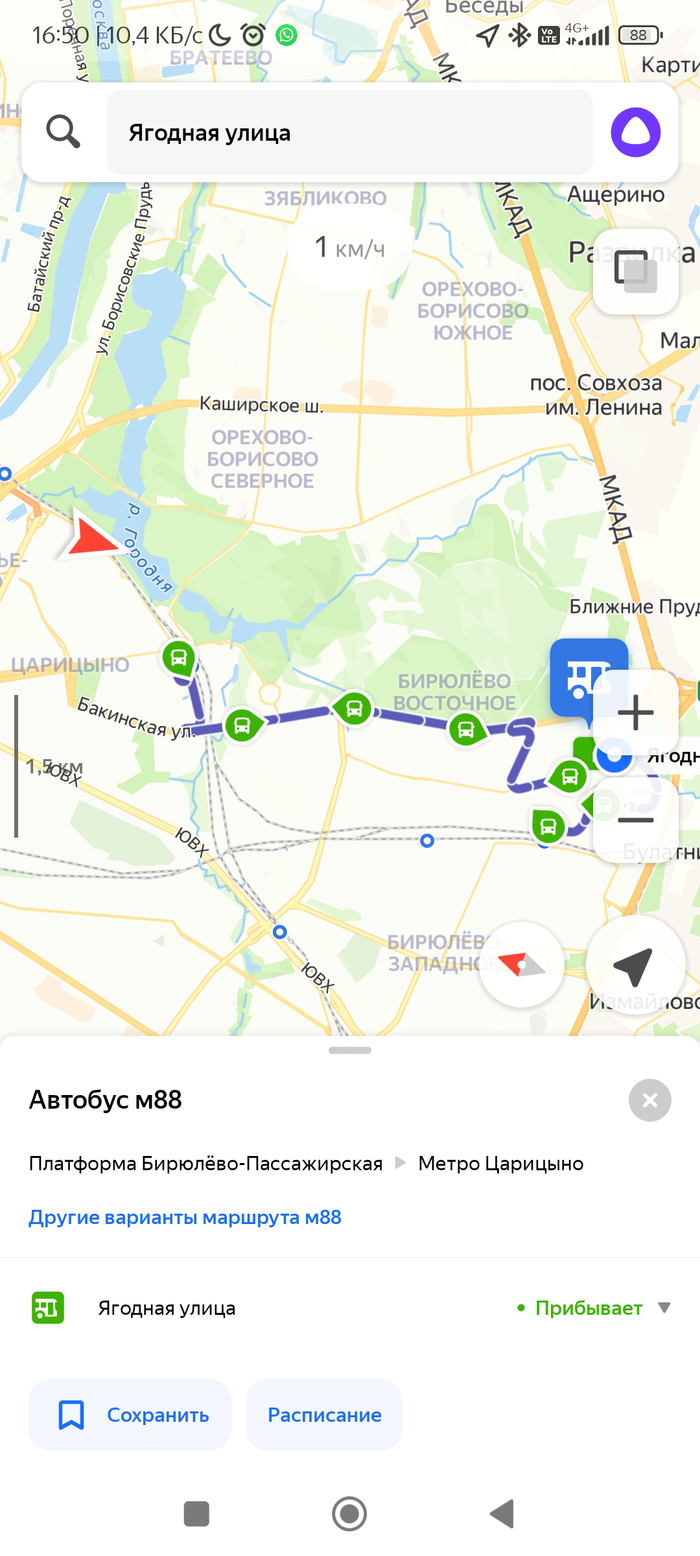Open the map layers button
The height and width of the screenshot is (1556, 700).
click(636, 272)
